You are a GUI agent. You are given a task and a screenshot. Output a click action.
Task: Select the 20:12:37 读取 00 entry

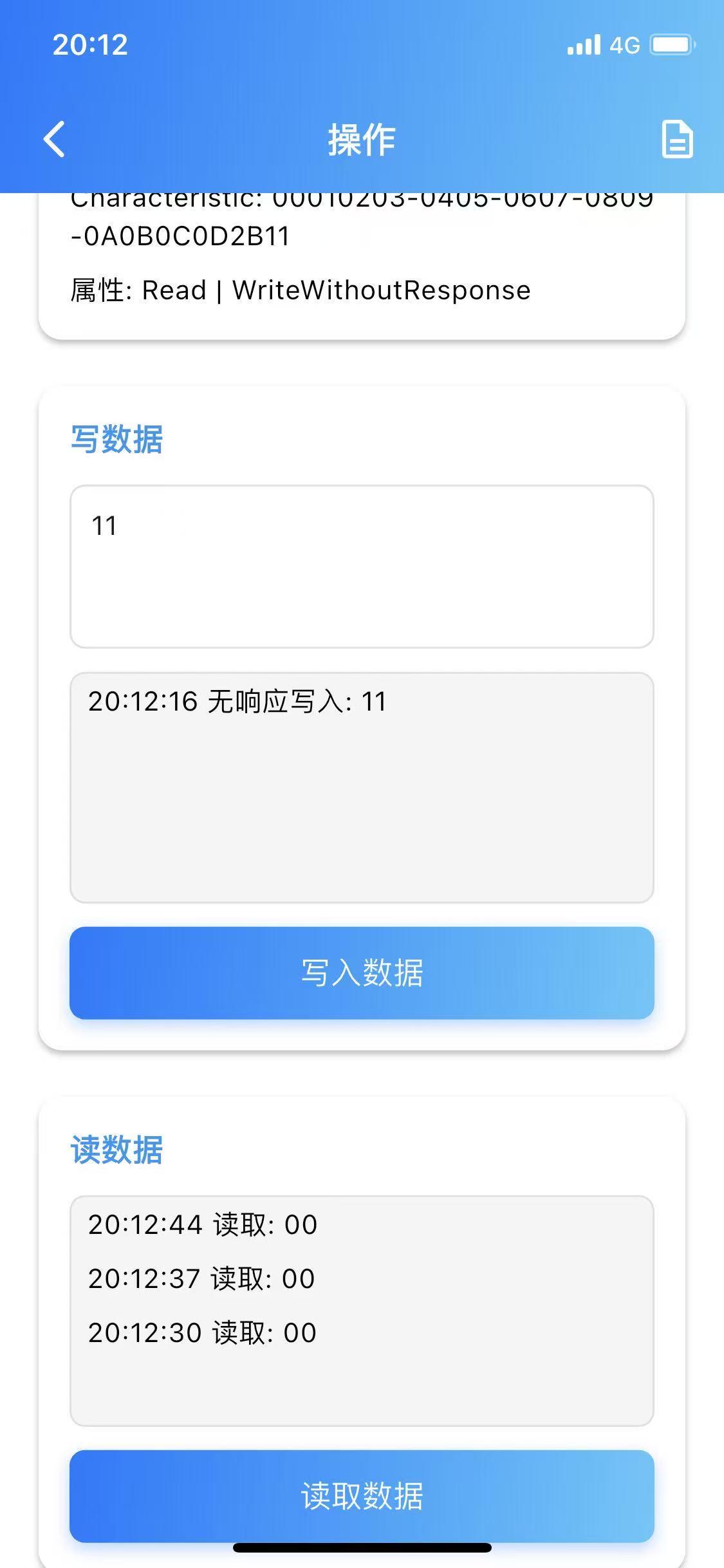click(201, 1278)
